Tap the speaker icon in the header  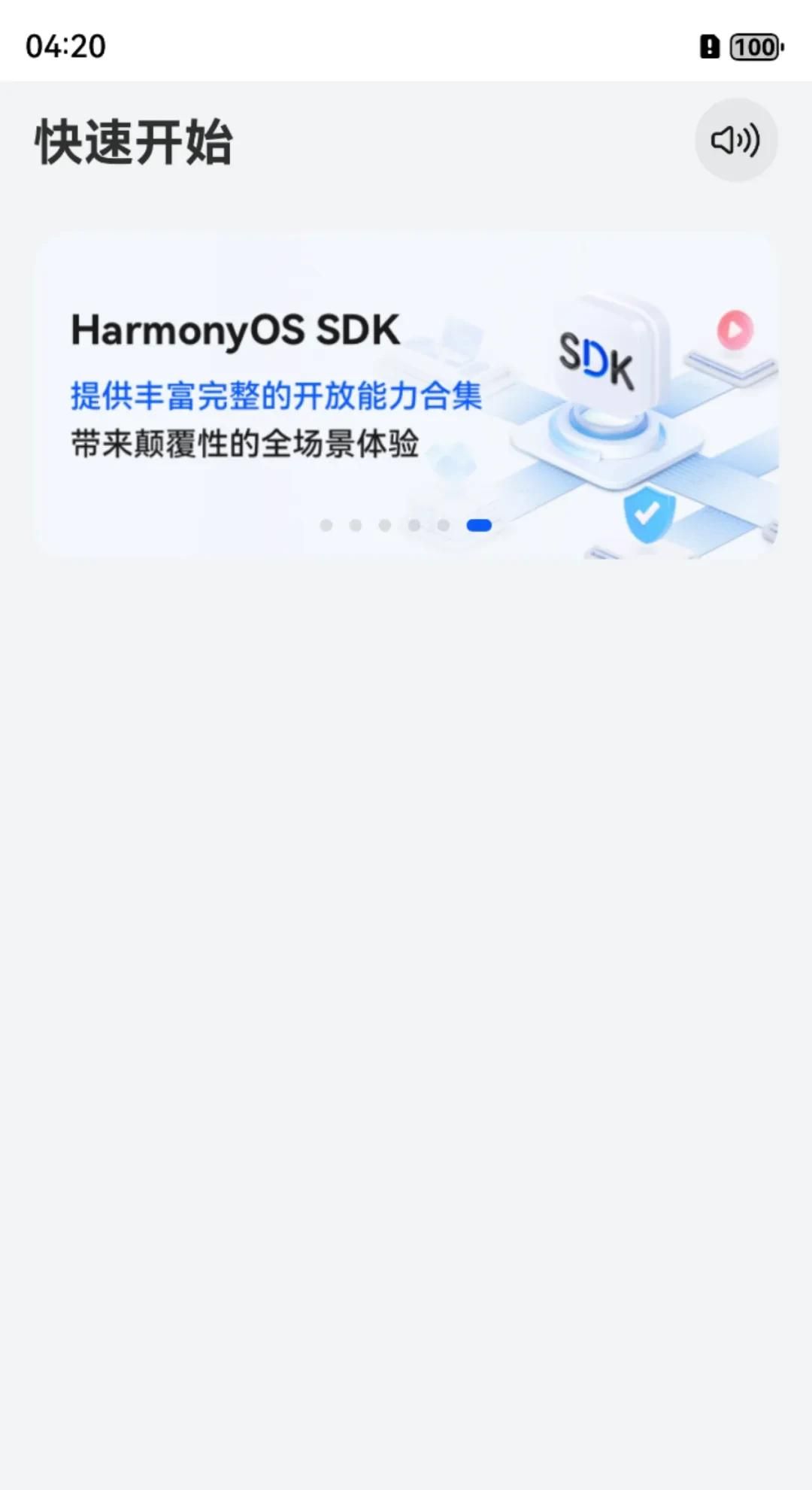coord(735,139)
